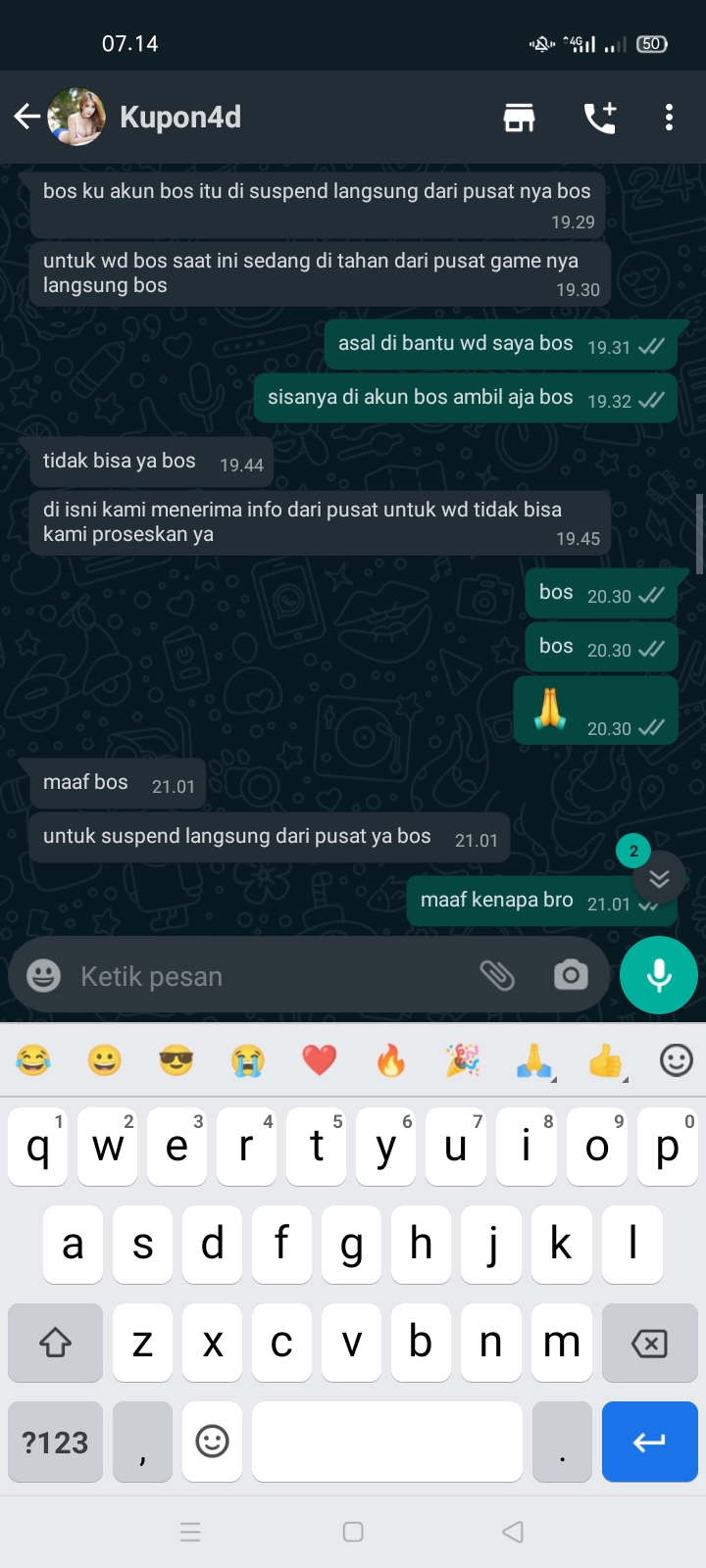Open Kupon4d contact profile picture
Image resolution: width=706 pixels, height=1568 pixels.
click(x=76, y=118)
